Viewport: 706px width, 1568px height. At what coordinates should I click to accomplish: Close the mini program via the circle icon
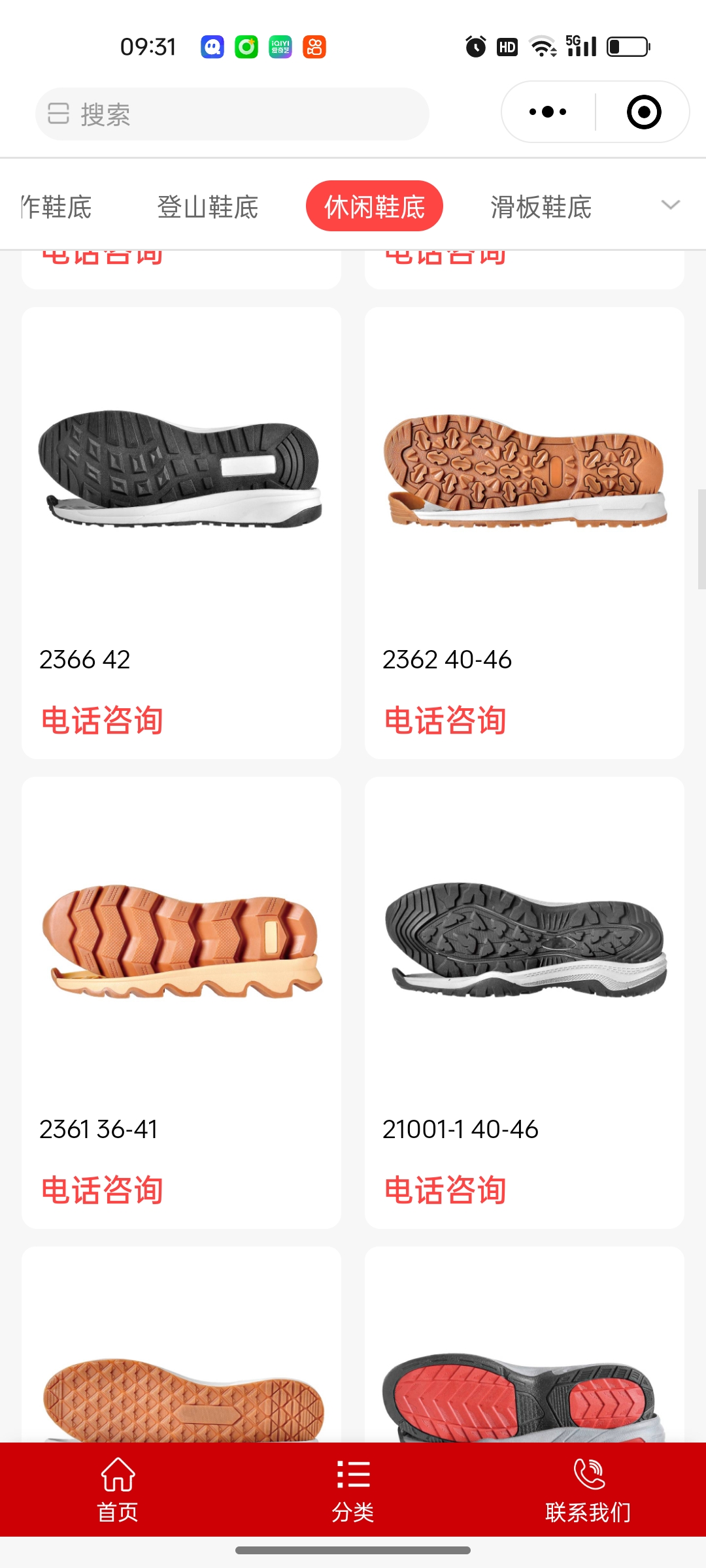coord(643,112)
